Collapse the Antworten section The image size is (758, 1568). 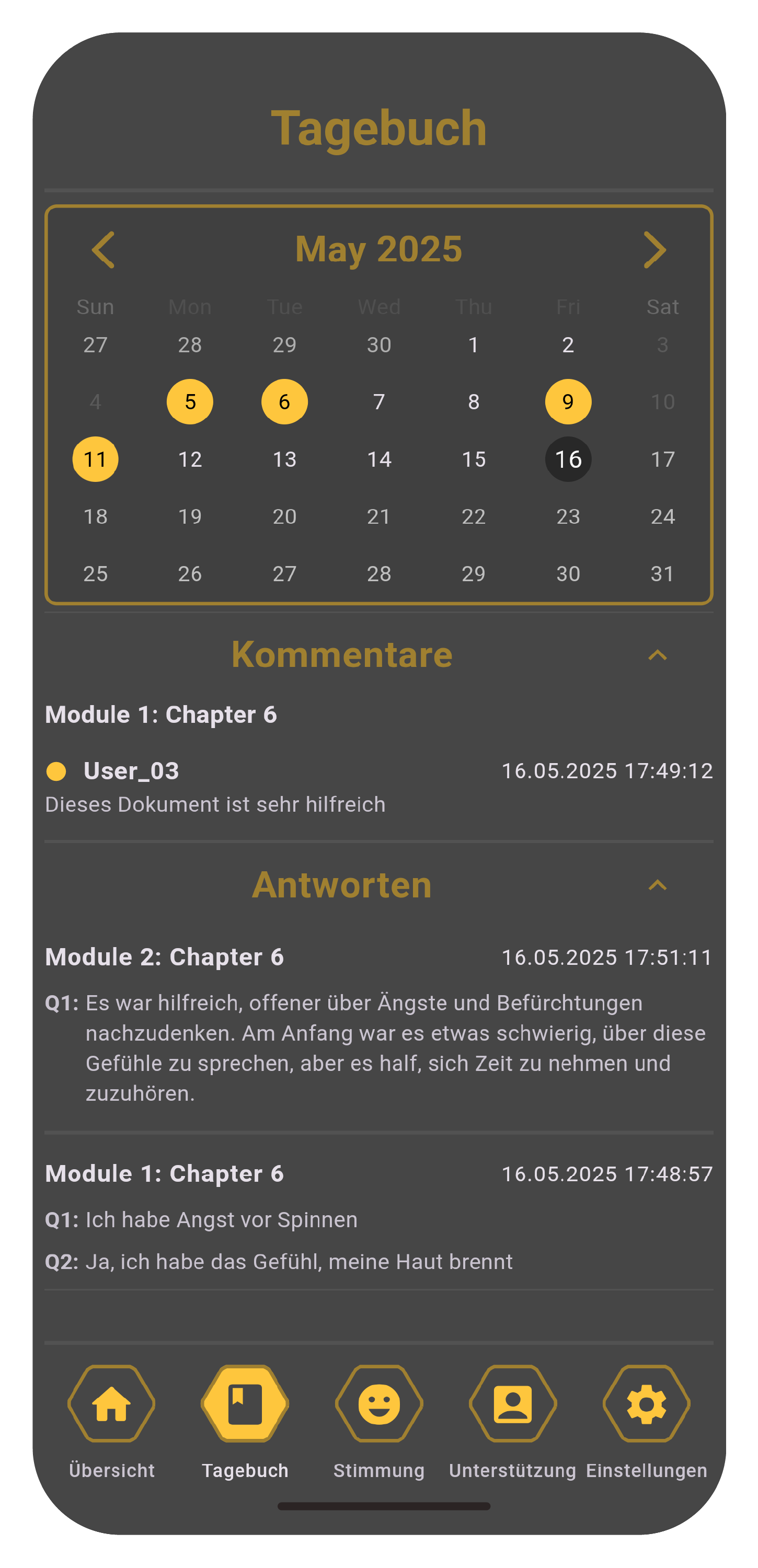pos(657,885)
